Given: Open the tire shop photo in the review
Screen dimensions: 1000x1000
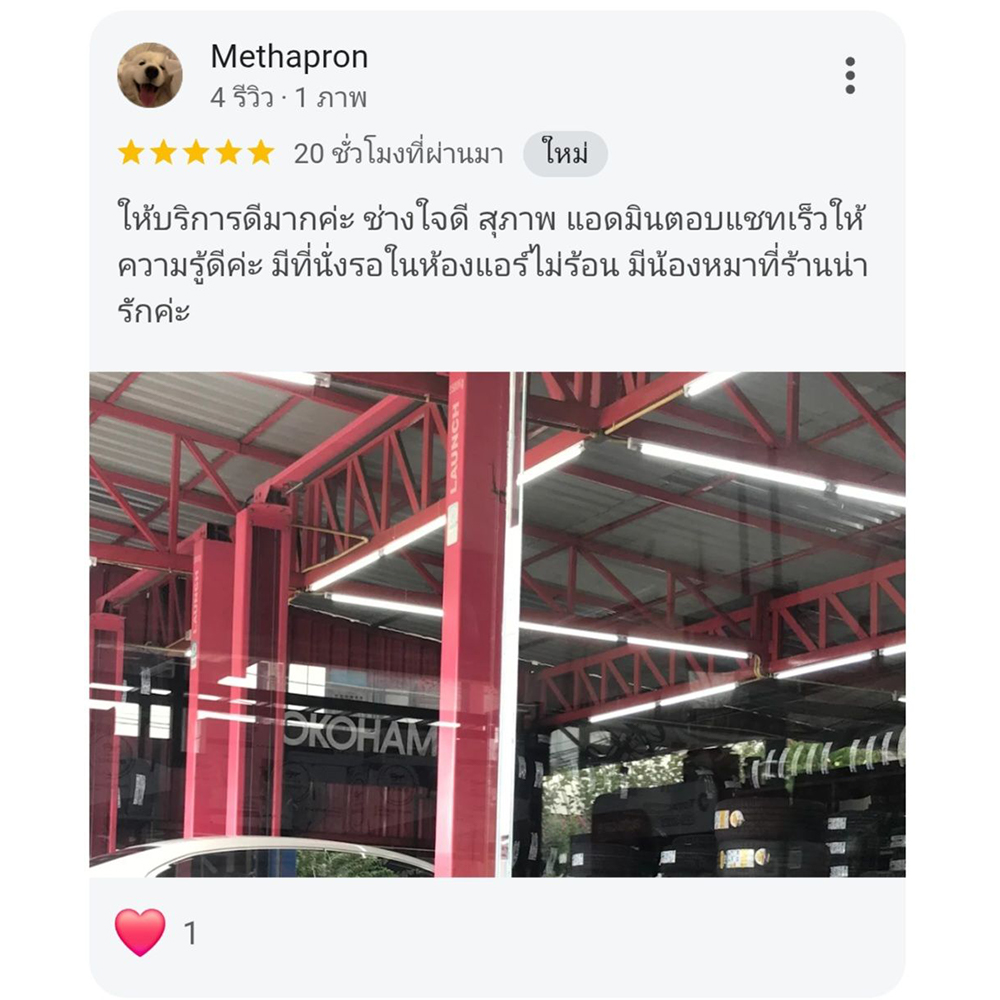Looking at the screenshot, I should (497, 625).
